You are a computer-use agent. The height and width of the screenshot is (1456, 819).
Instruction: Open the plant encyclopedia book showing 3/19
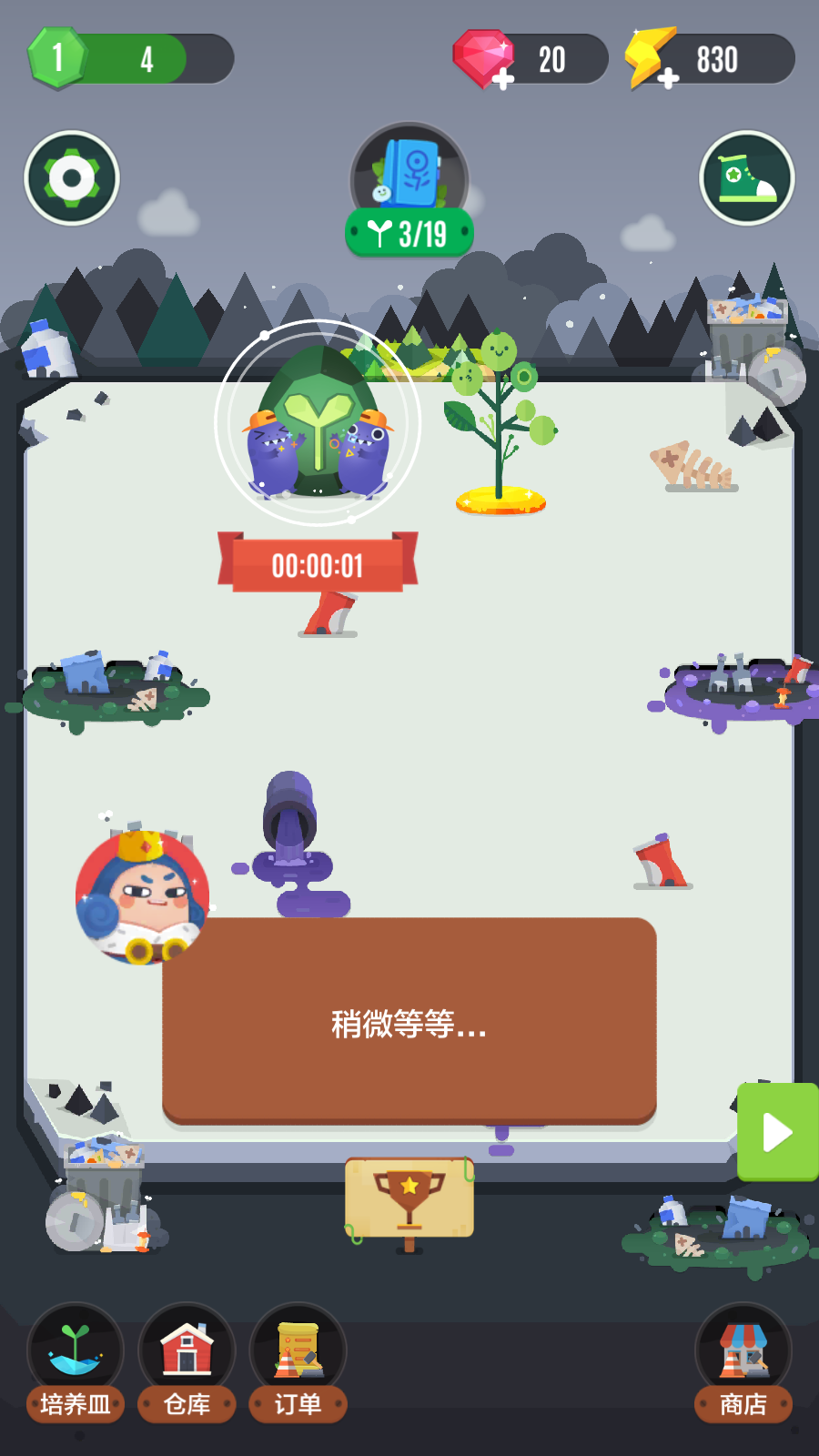click(x=409, y=177)
